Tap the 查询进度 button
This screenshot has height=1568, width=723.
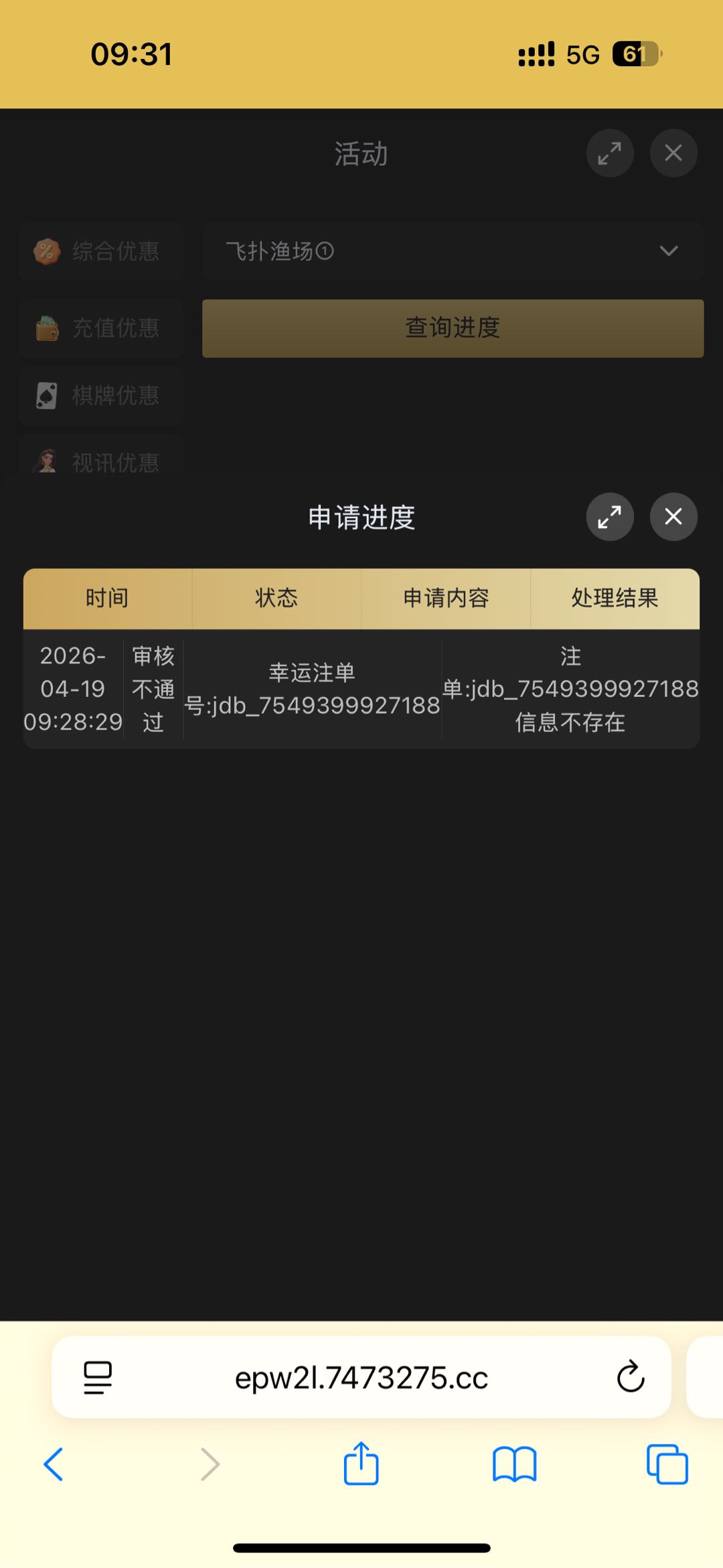[x=453, y=328]
